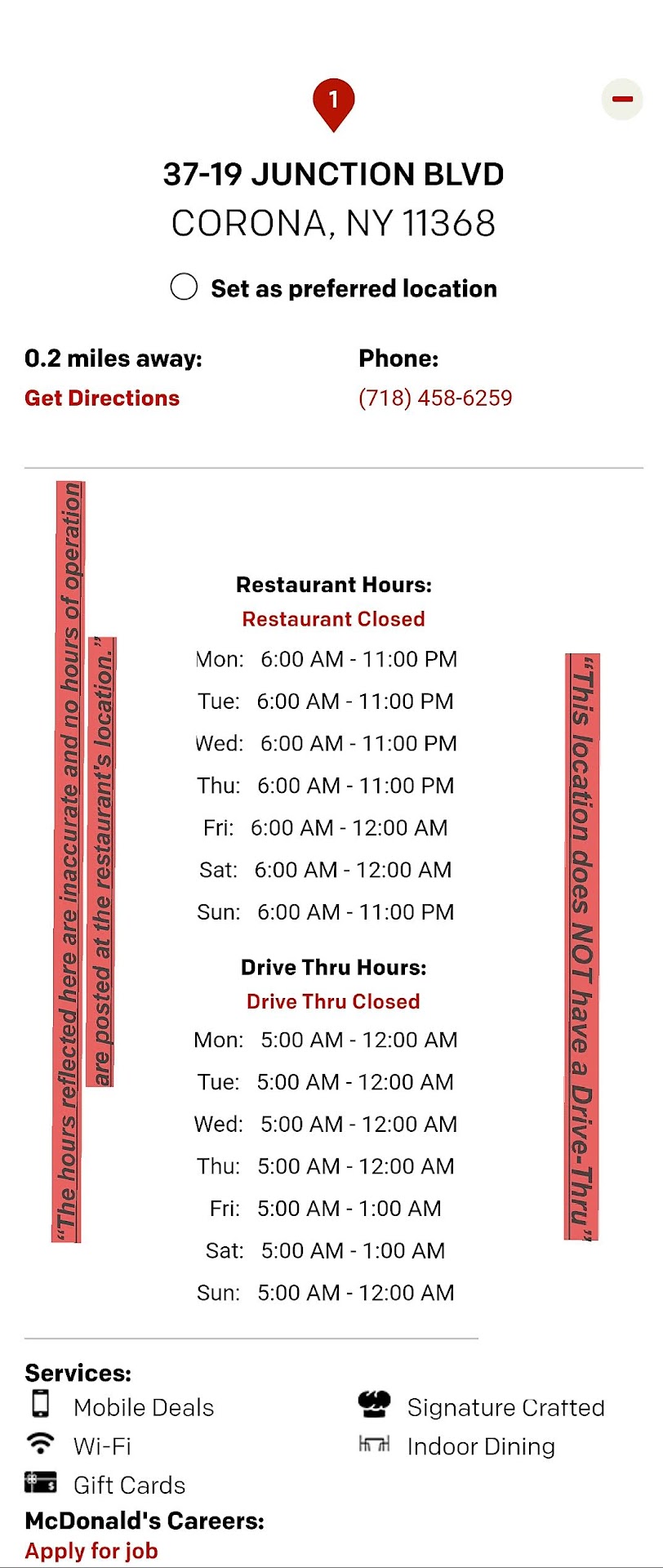Collapse location details with the minus icon
This screenshot has height=1568, width=663.
[622, 99]
